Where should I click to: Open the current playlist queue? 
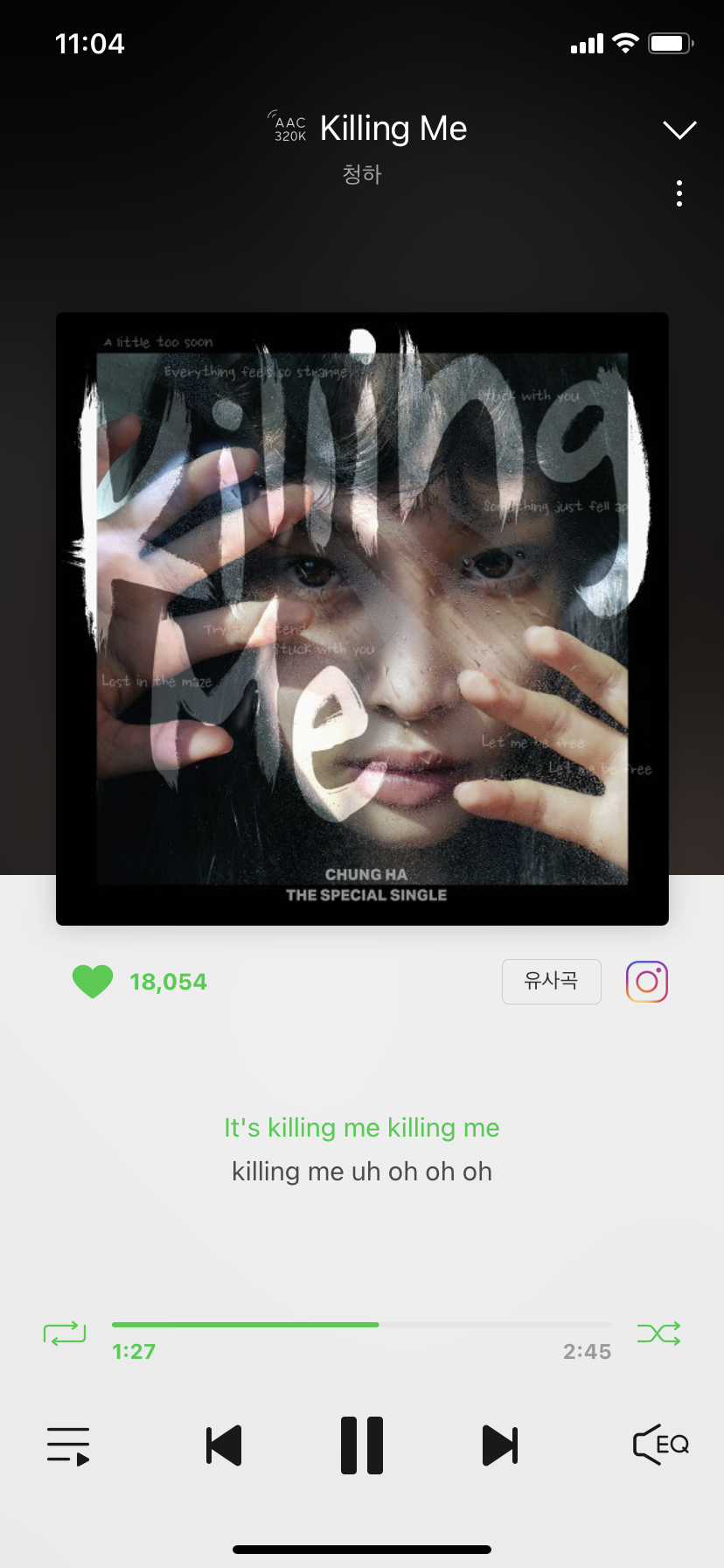point(68,1445)
